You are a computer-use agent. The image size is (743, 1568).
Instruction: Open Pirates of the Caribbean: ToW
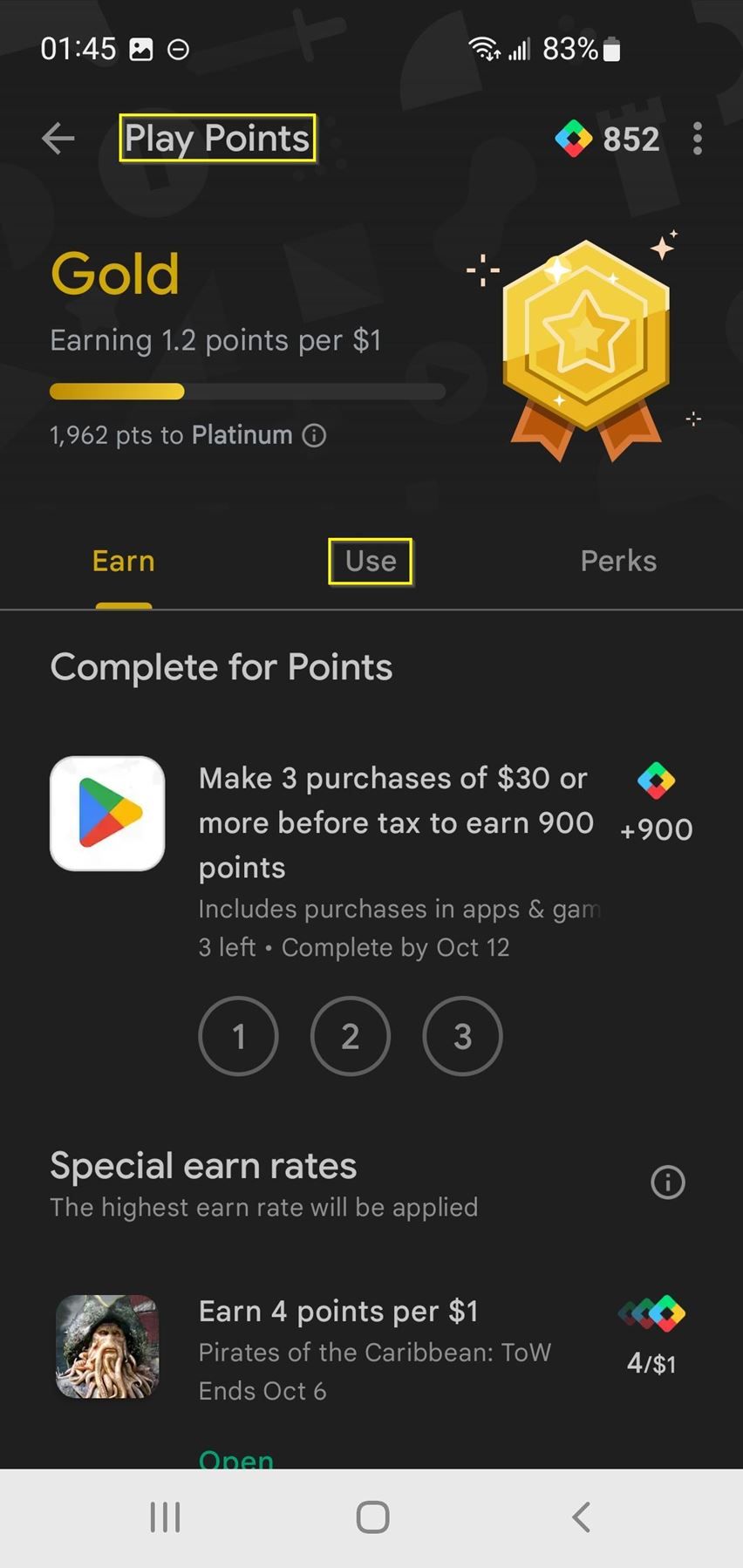(x=235, y=1456)
